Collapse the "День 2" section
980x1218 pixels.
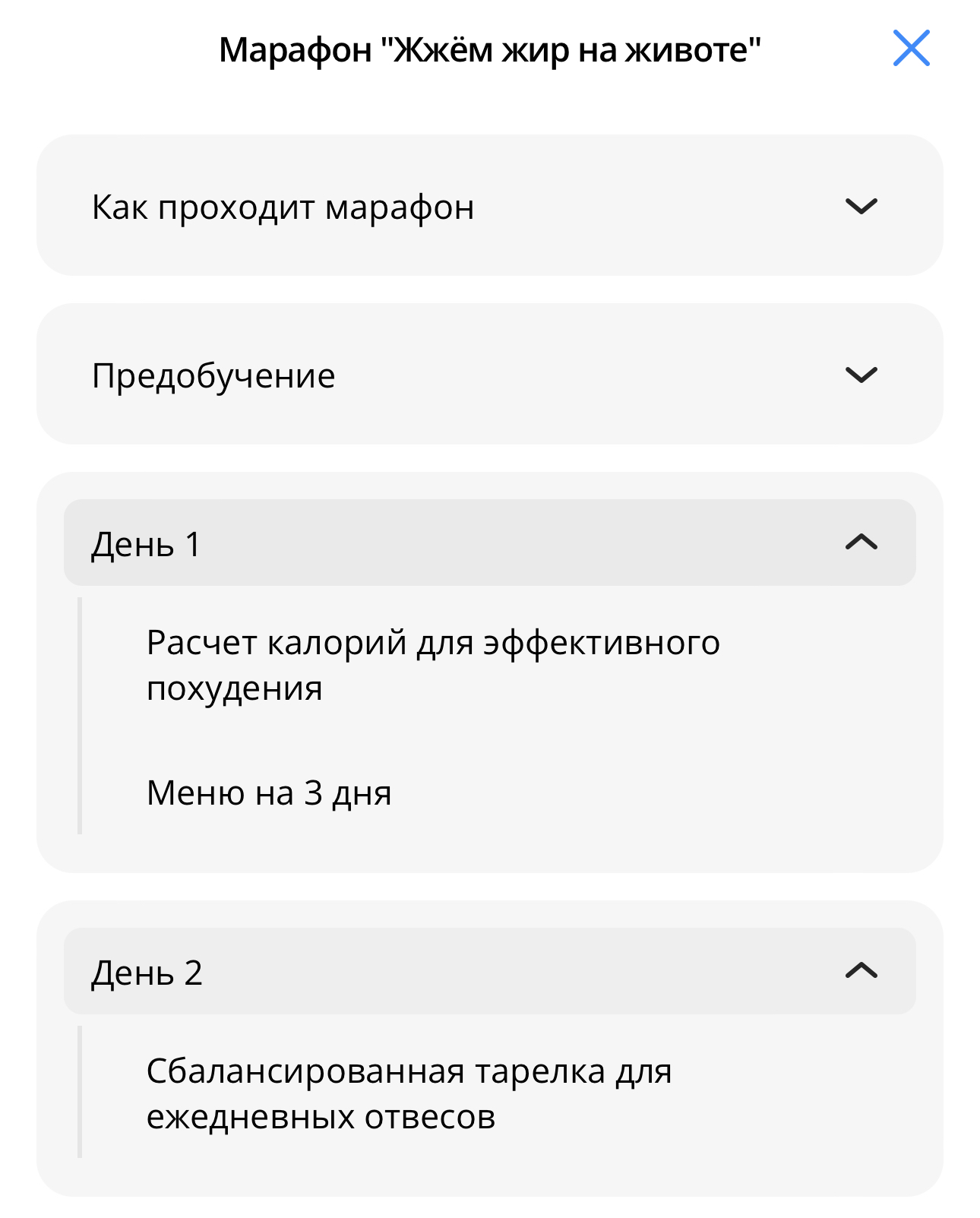click(x=489, y=971)
